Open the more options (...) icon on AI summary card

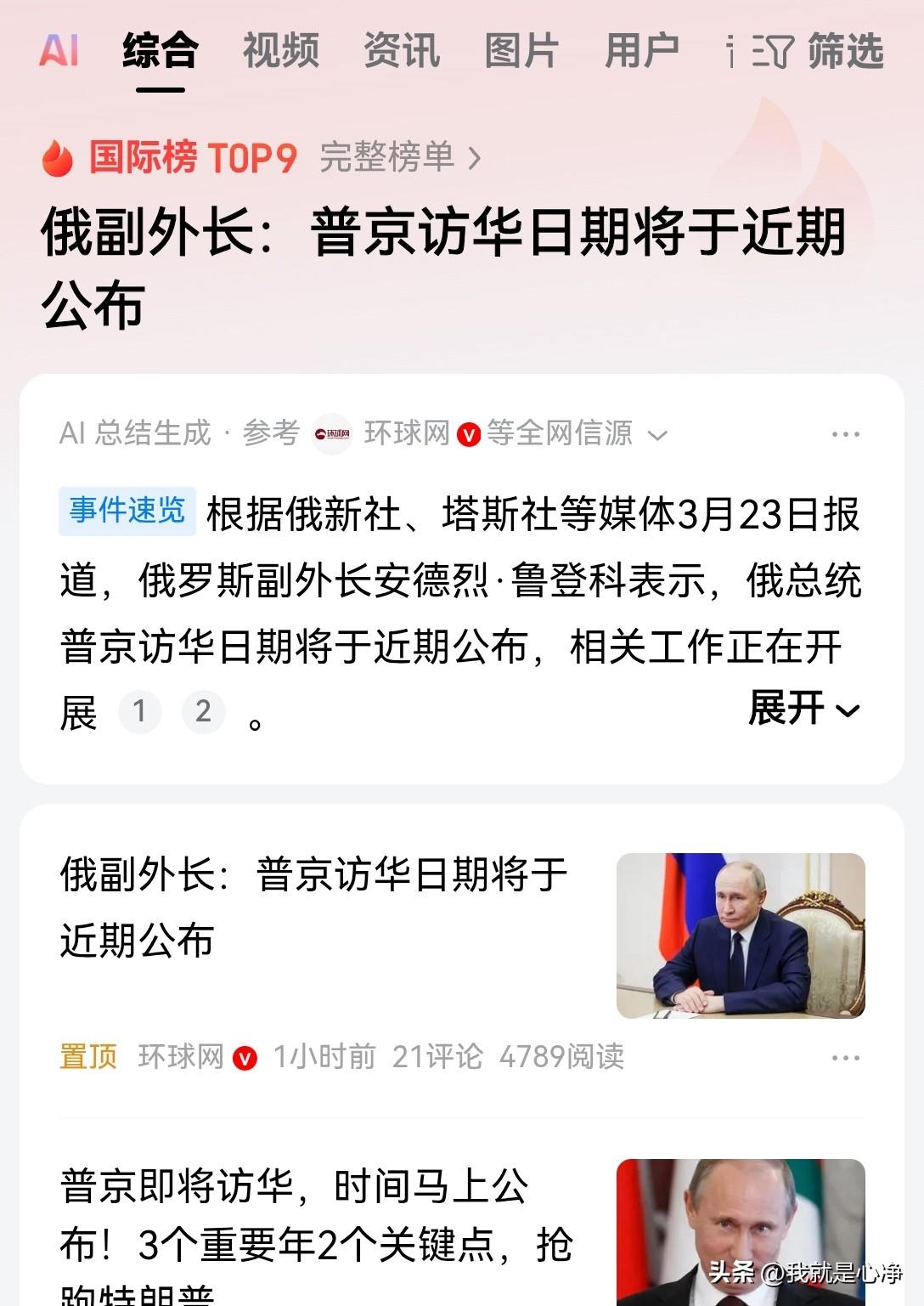pyautogui.click(x=847, y=433)
